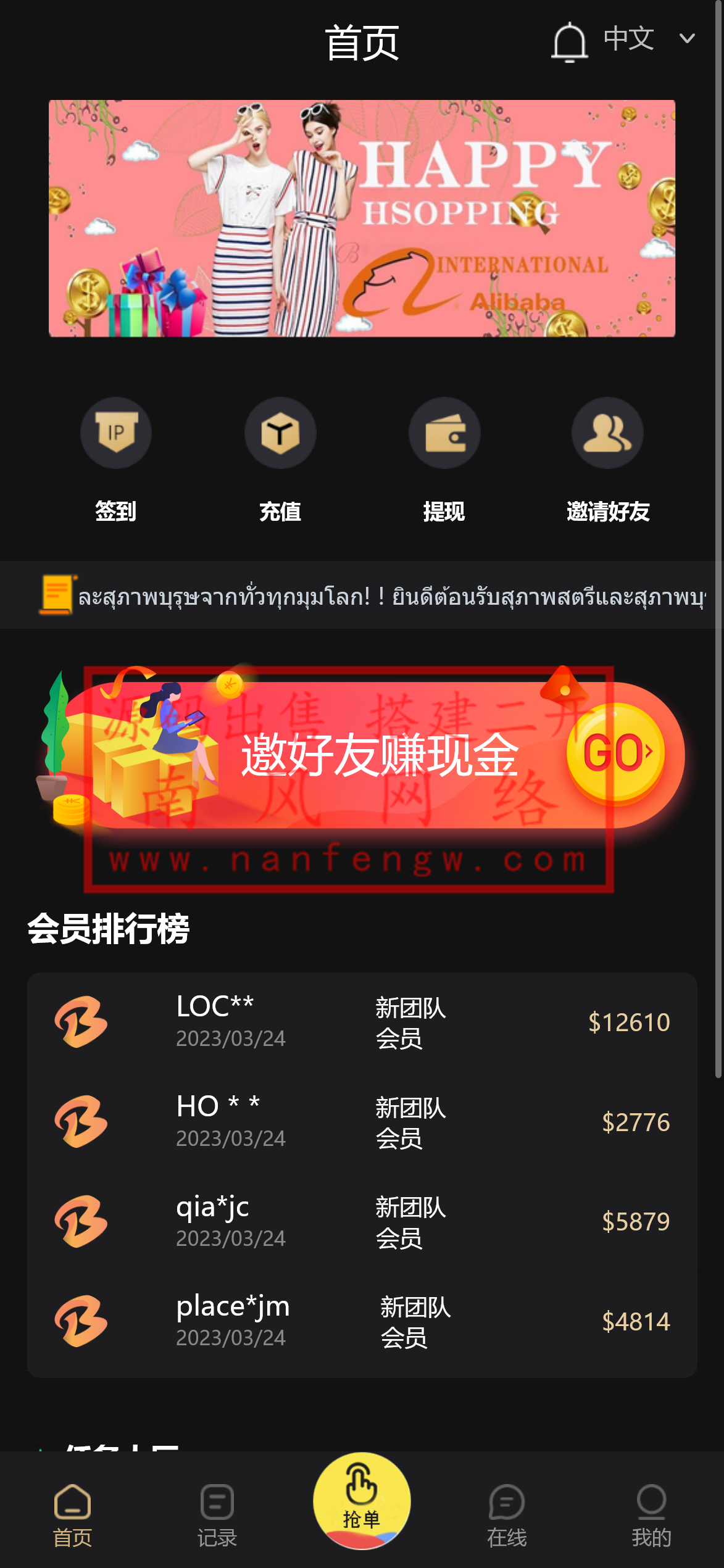Expand the 中文 language dropdown

pyautogui.click(x=648, y=39)
